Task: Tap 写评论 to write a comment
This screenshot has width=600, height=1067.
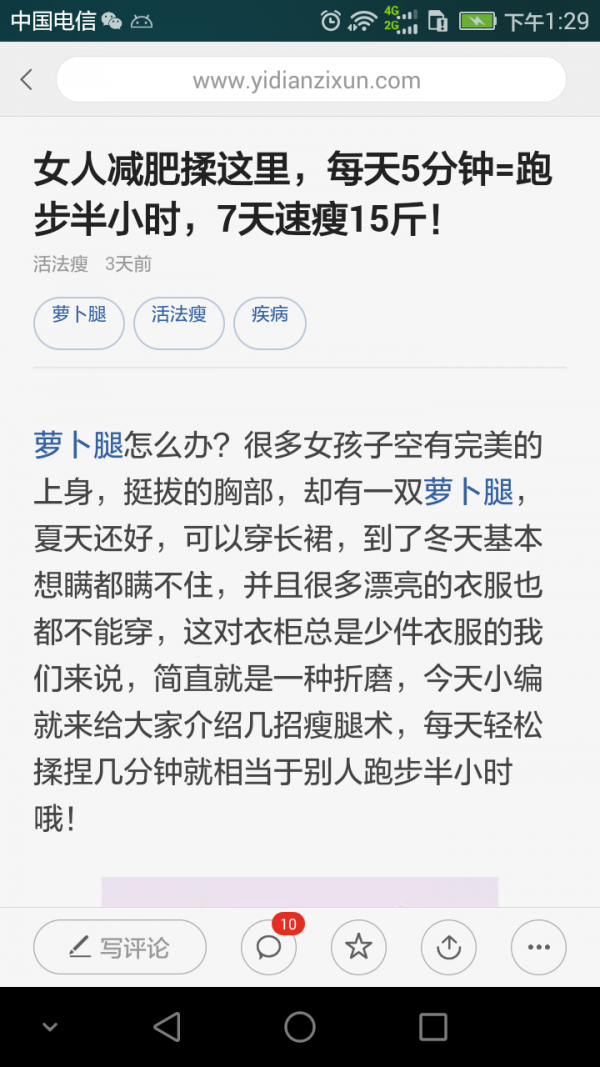Action: pyautogui.click(x=120, y=947)
